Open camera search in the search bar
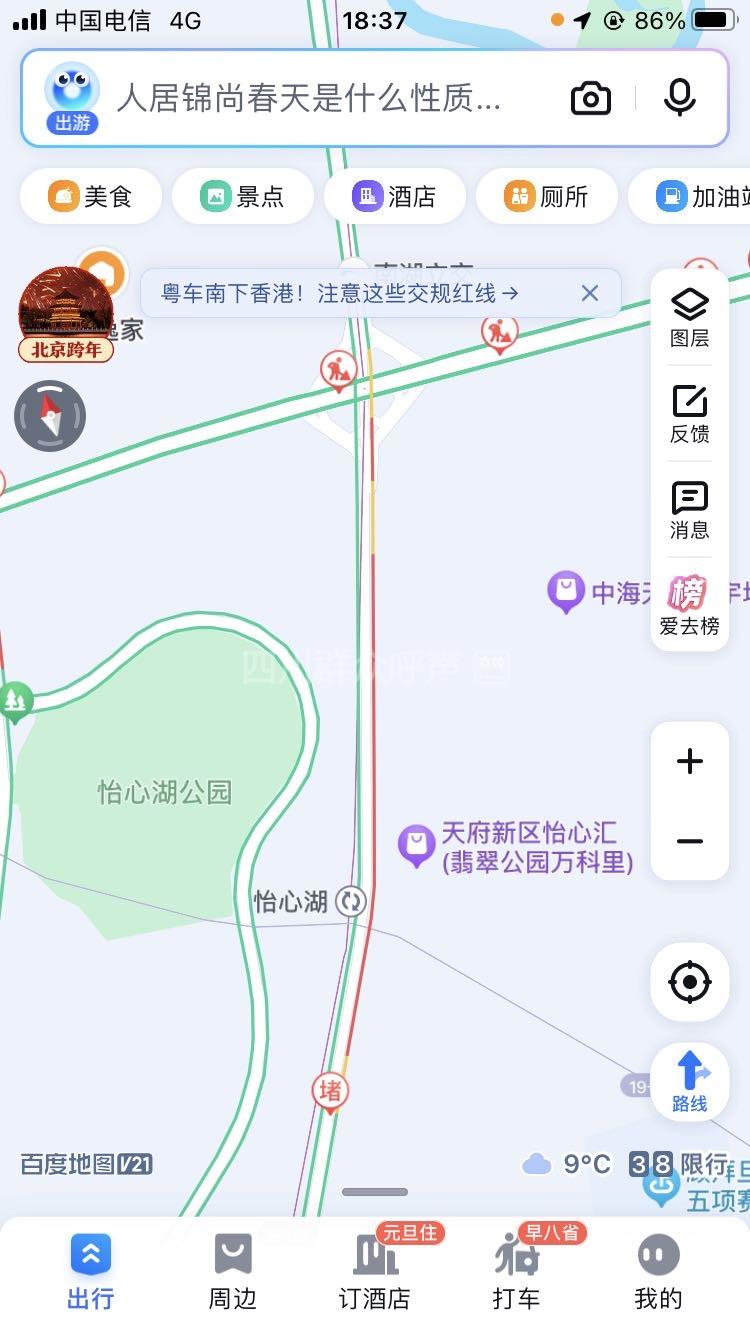 591,98
